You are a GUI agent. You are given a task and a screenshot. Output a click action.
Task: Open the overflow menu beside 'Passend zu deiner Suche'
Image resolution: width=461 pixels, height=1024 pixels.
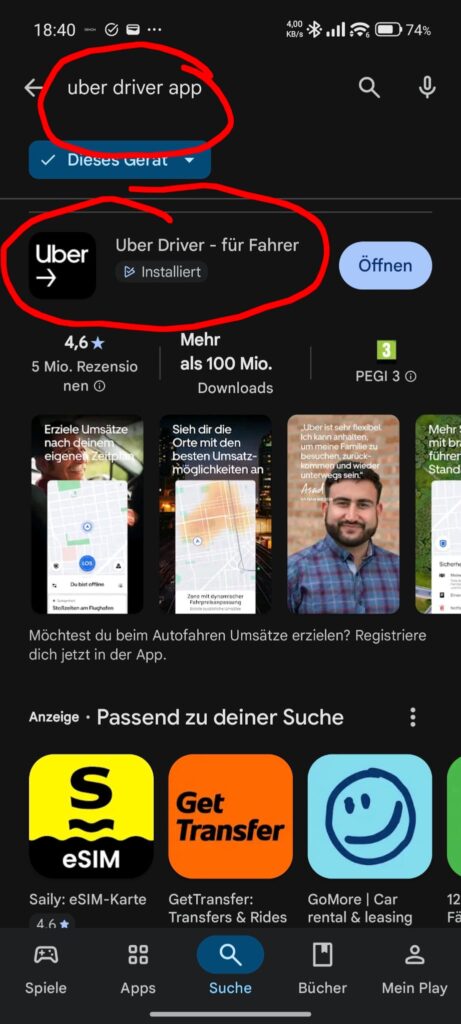pyautogui.click(x=413, y=716)
